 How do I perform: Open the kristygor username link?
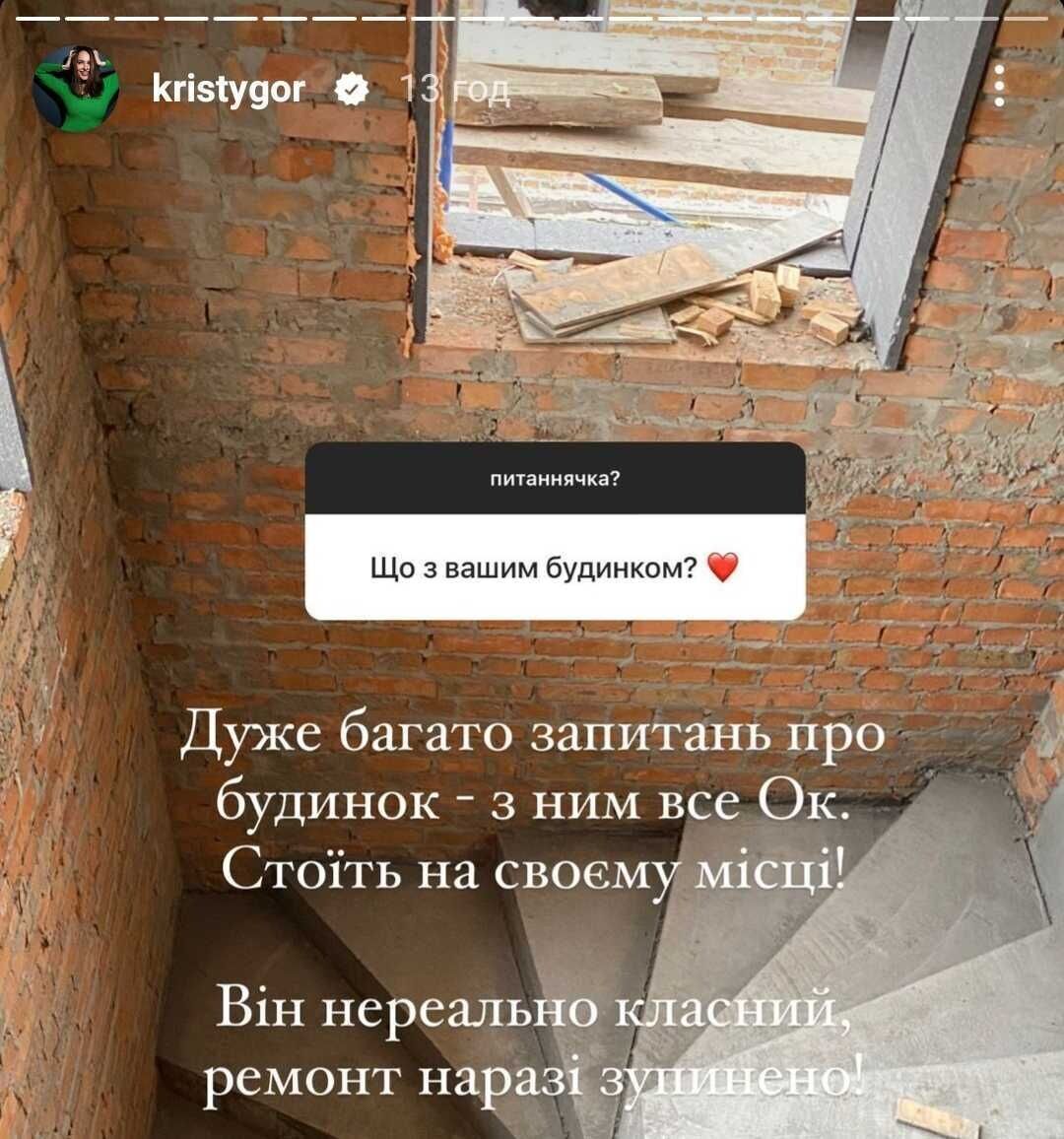(229, 90)
